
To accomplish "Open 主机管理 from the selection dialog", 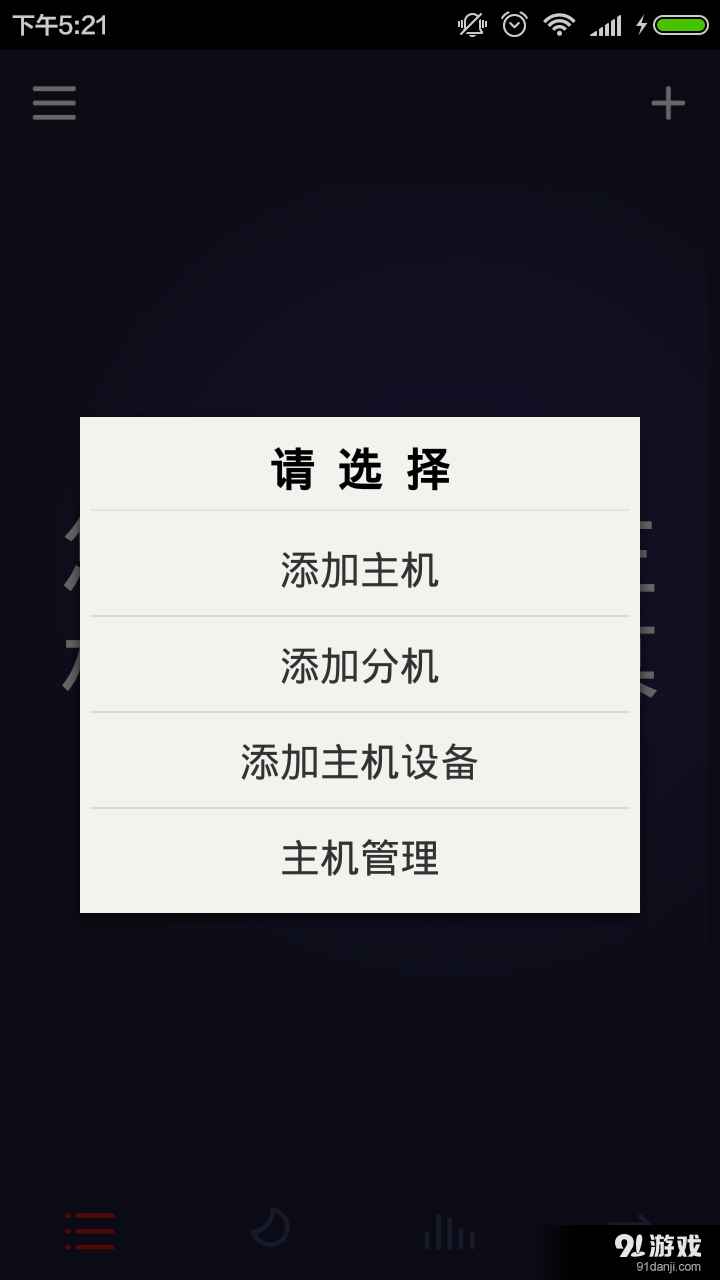I will coord(360,858).
